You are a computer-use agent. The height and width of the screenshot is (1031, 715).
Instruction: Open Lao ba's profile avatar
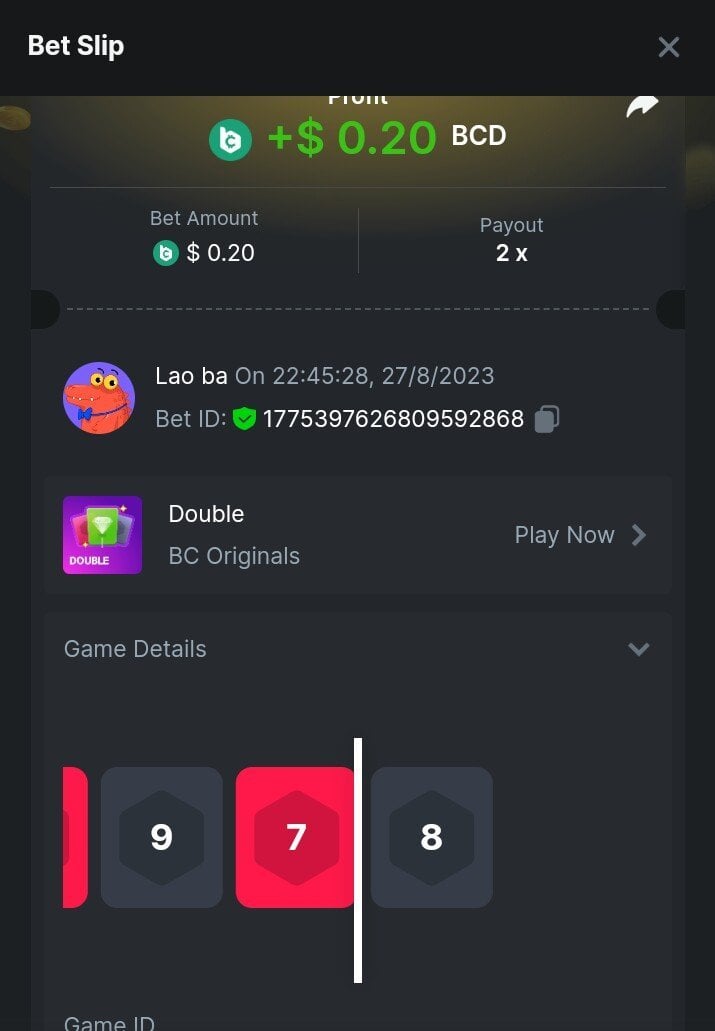pyautogui.click(x=99, y=397)
